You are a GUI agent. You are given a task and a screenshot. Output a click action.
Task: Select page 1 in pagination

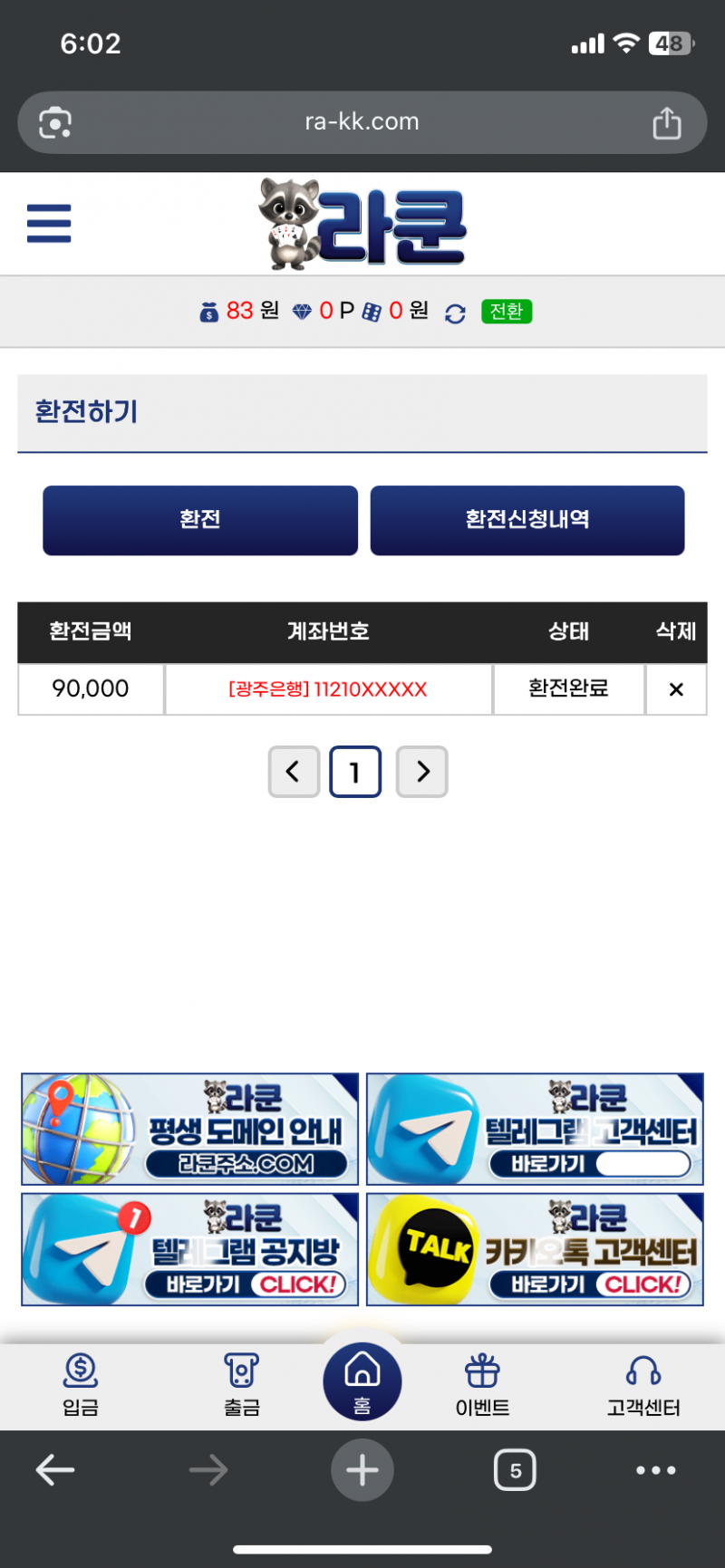pyautogui.click(x=355, y=772)
